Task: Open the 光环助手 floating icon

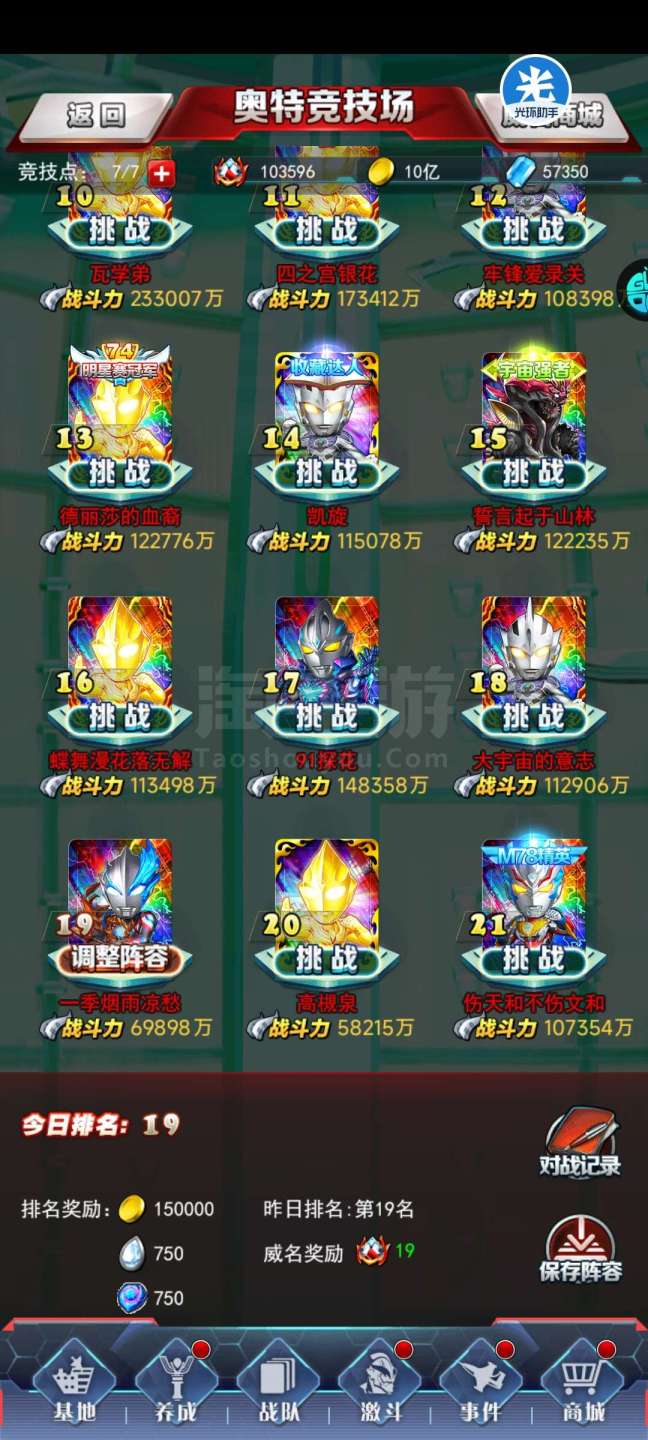Action: 536,90
